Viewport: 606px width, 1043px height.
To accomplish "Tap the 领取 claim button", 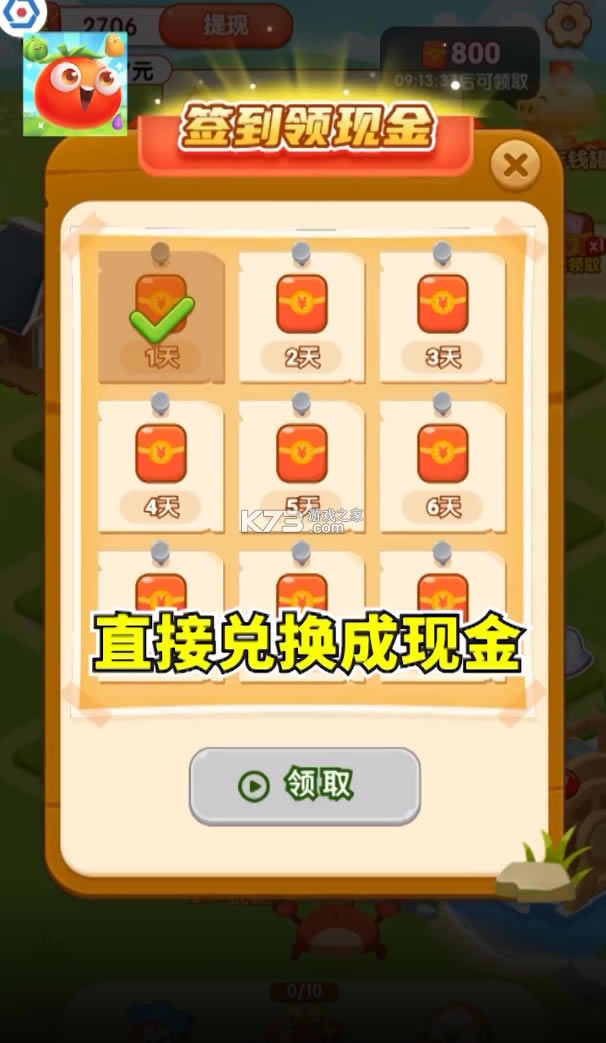I will tap(304, 786).
